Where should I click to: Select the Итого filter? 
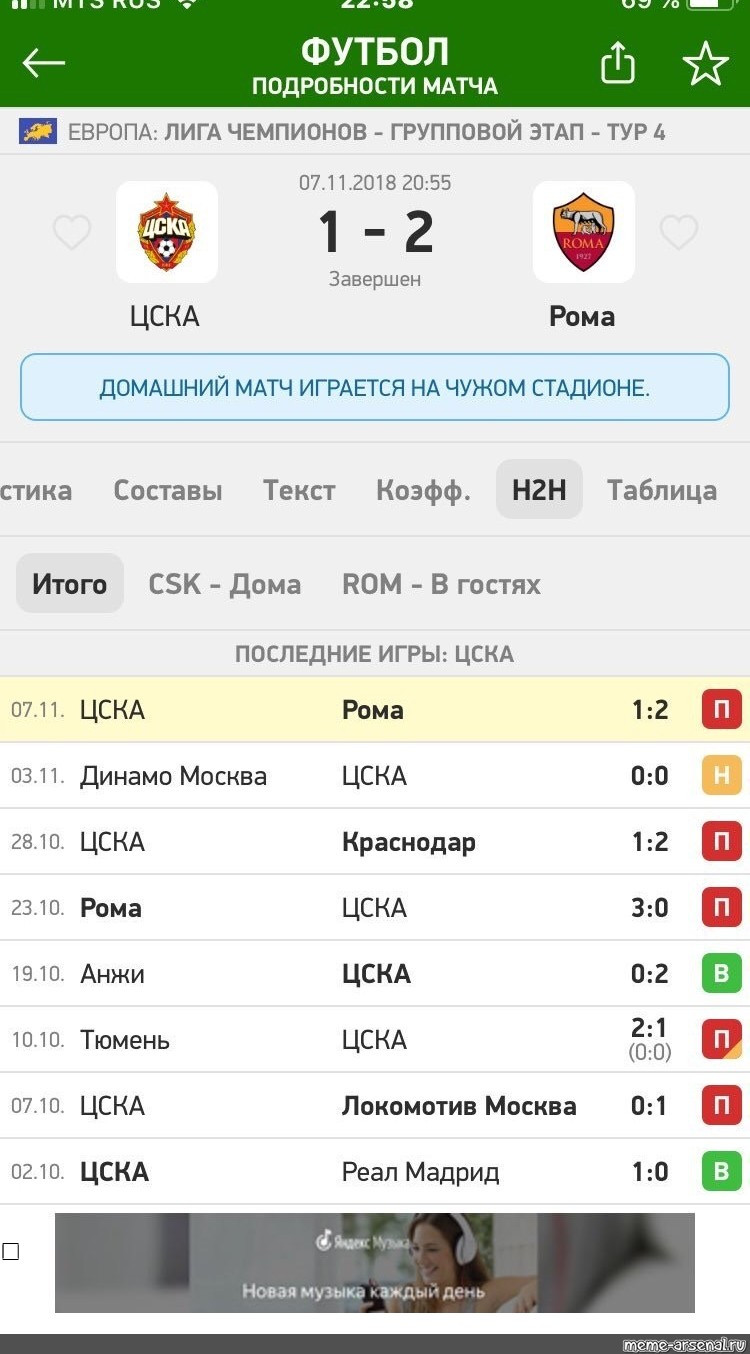[70, 583]
